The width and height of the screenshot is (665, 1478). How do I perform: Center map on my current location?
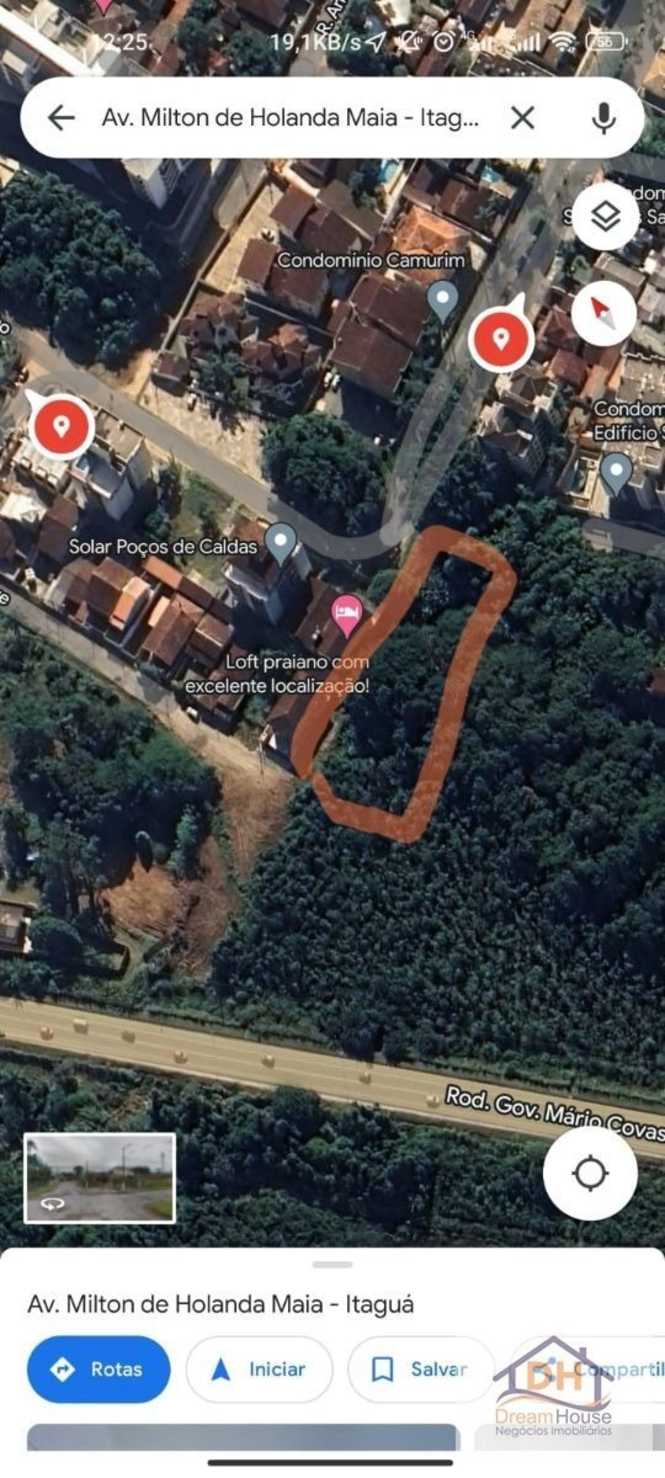[590, 1173]
